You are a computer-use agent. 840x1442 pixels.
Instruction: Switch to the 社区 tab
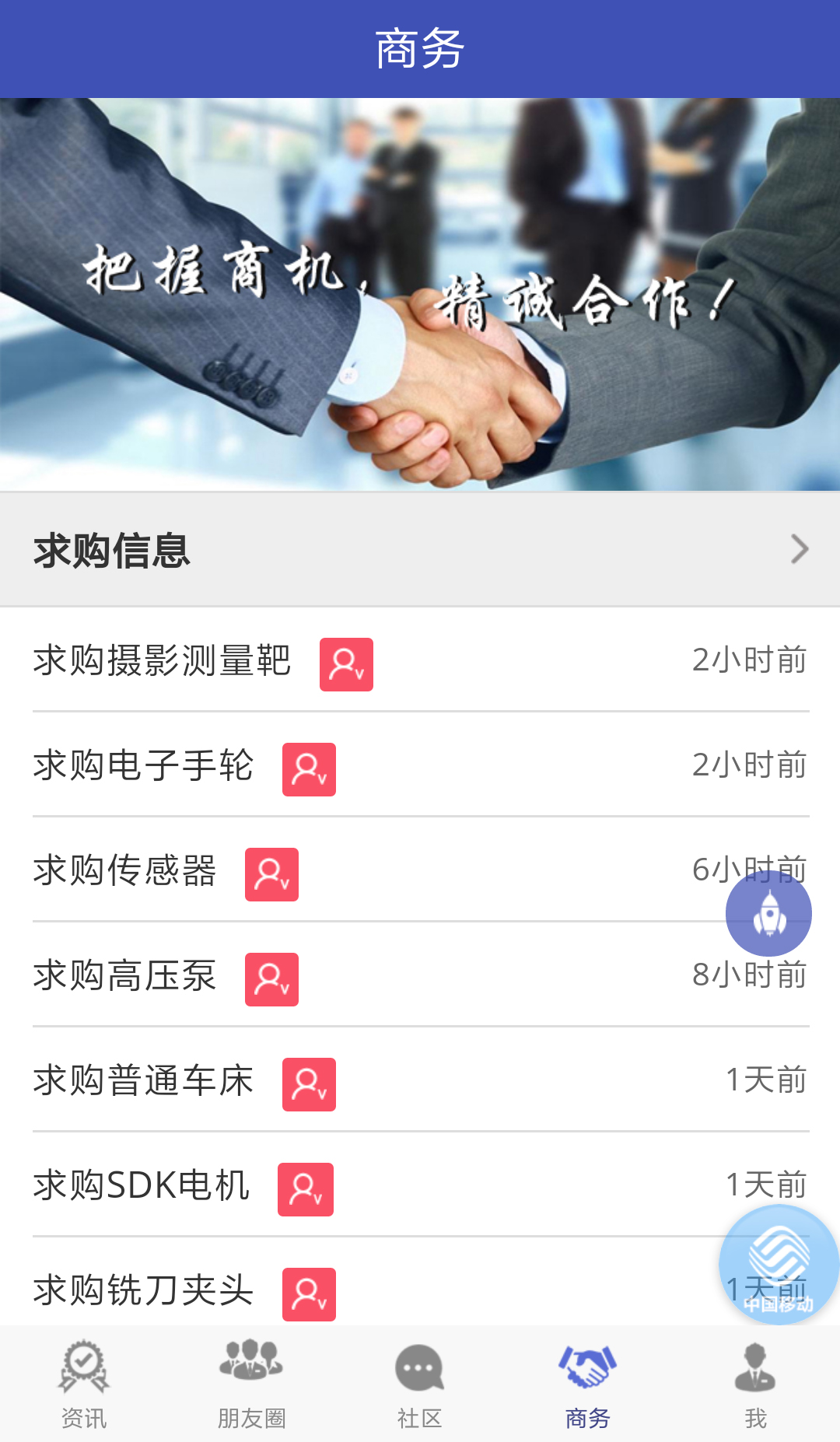[420, 1384]
